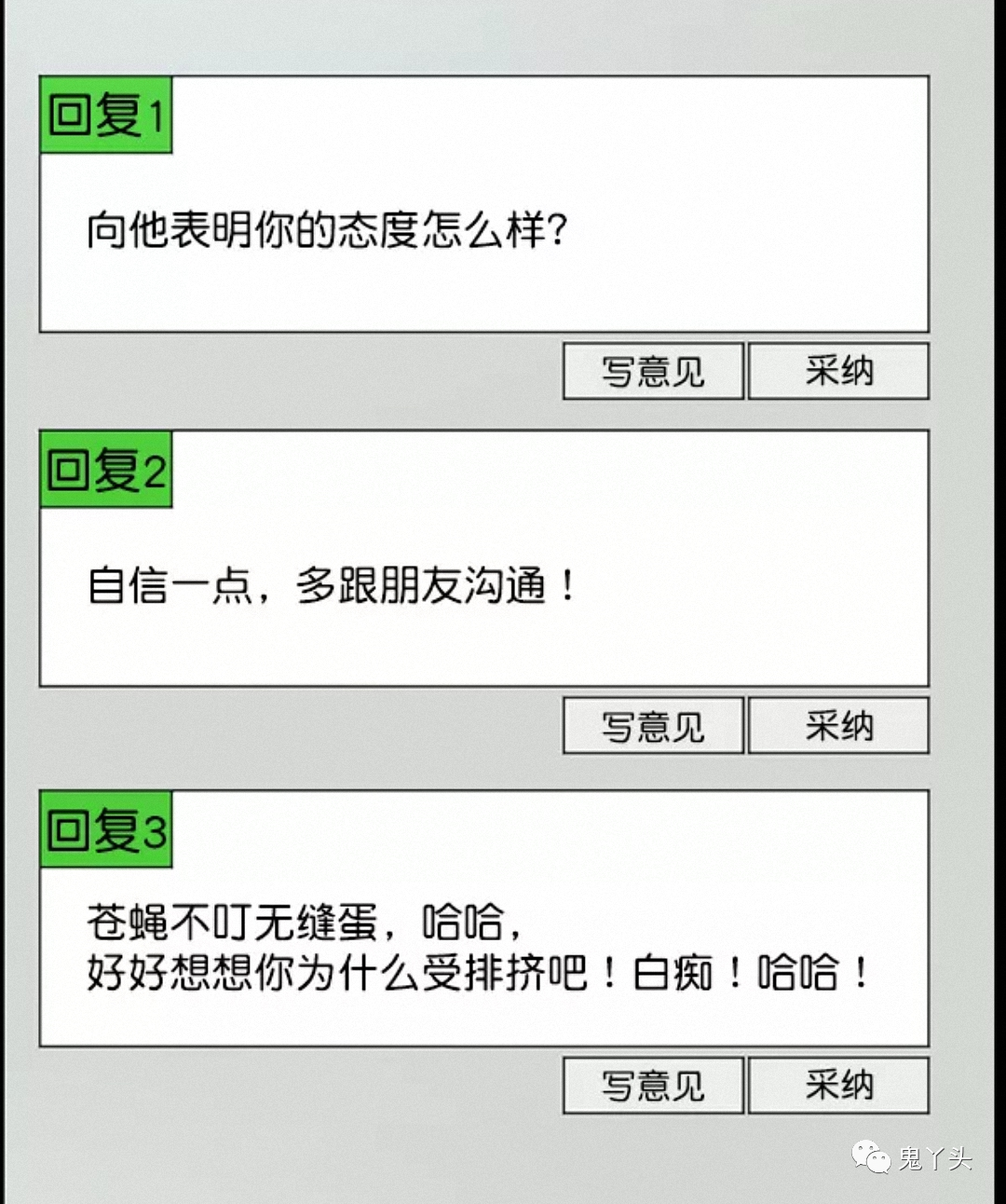Adopt 回复1 with its 采纳 button

pyautogui.click(x=838, y=371)
